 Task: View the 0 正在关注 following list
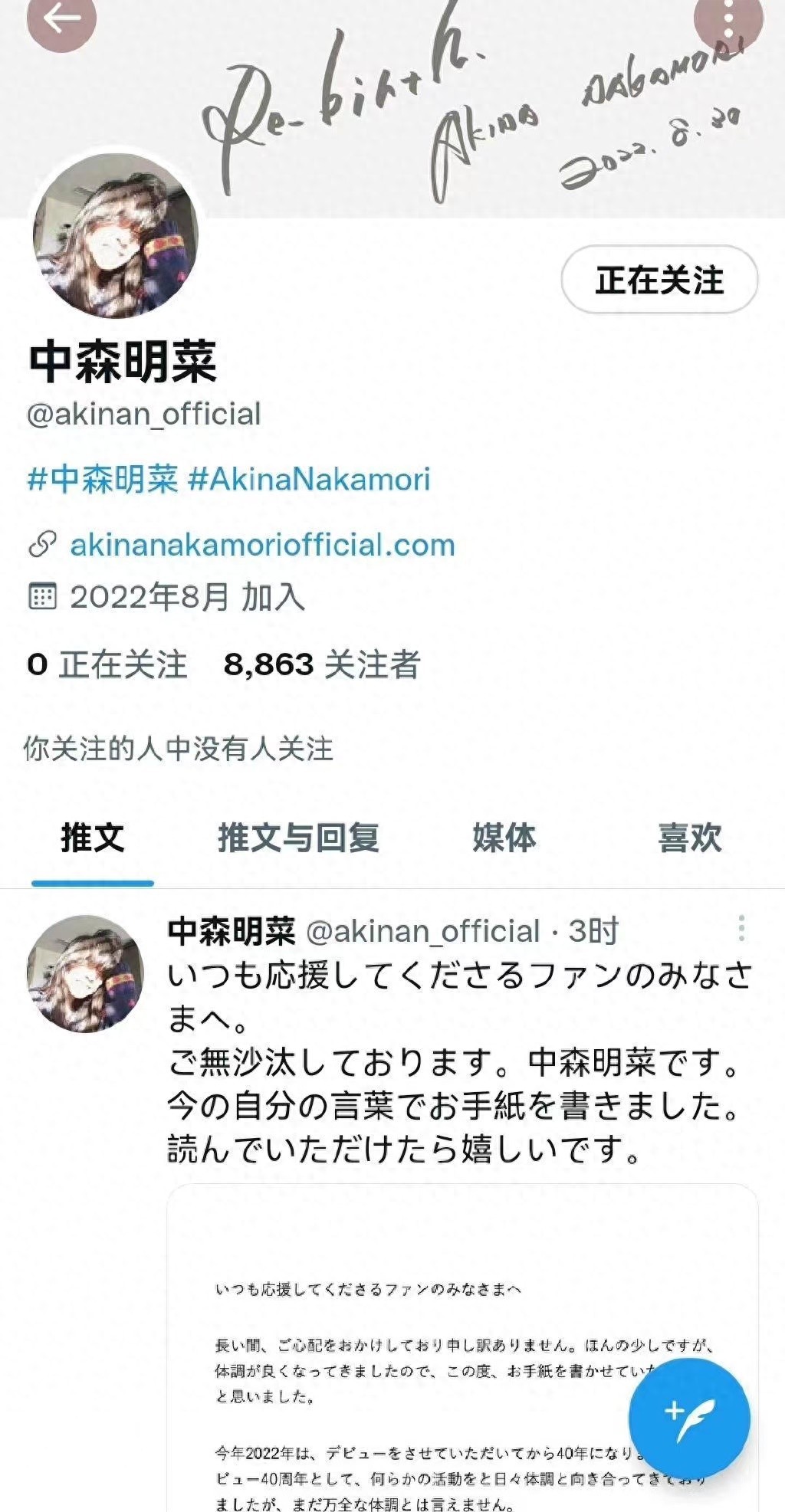coord(107,664)
